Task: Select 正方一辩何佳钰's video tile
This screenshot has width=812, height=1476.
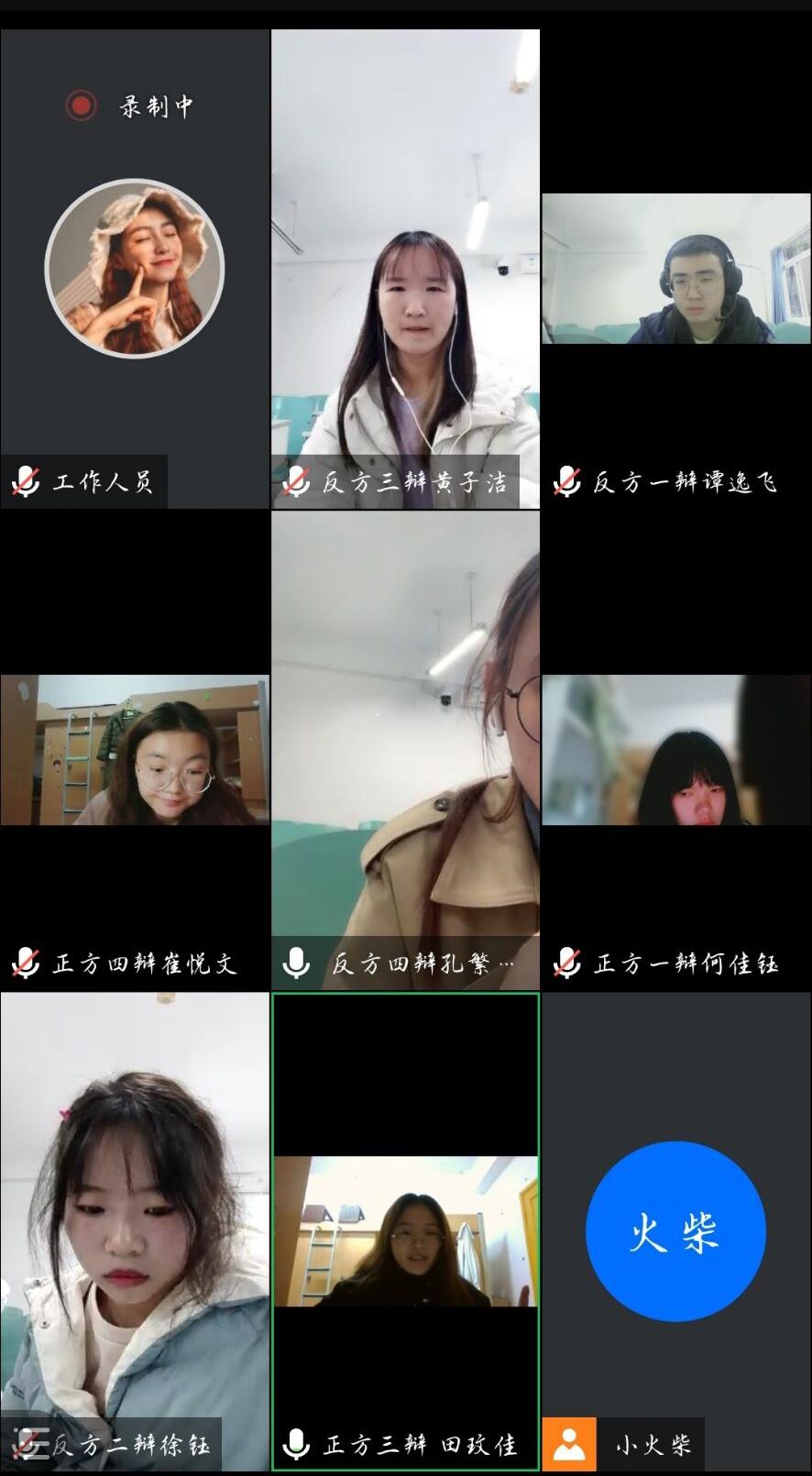Action: 676,750
